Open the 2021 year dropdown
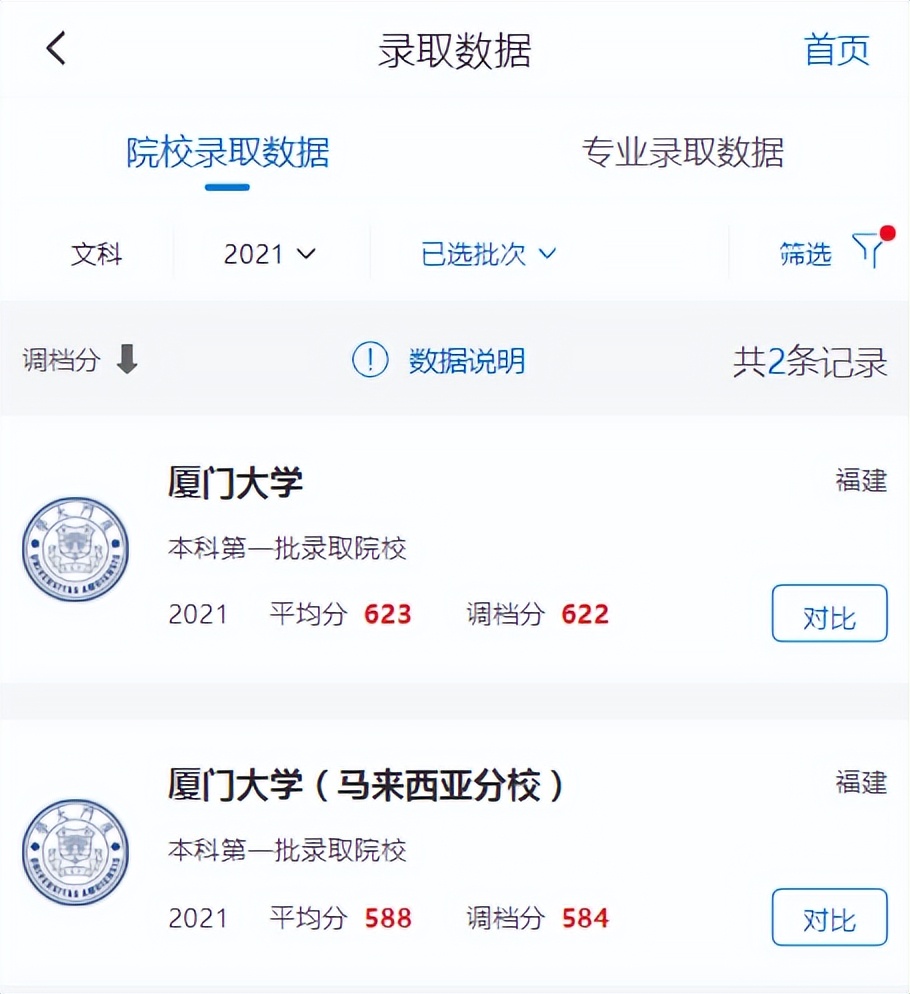This screenshot has width=910, height=994. (268, 254)
